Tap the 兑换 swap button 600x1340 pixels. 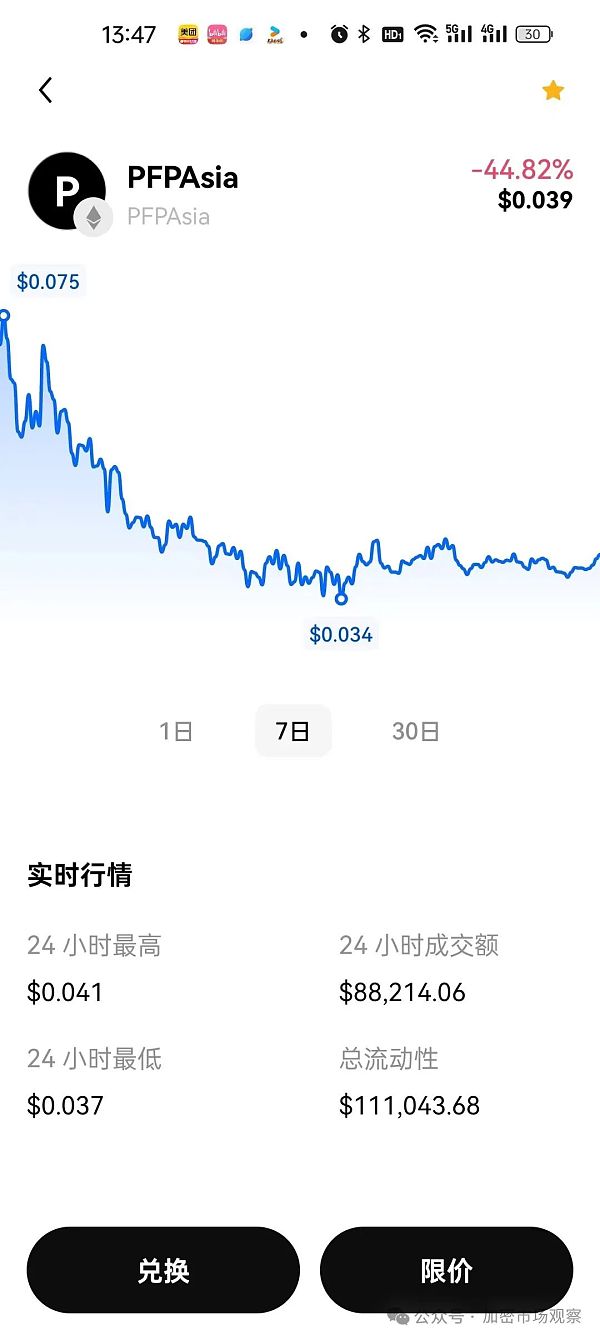163,1270
